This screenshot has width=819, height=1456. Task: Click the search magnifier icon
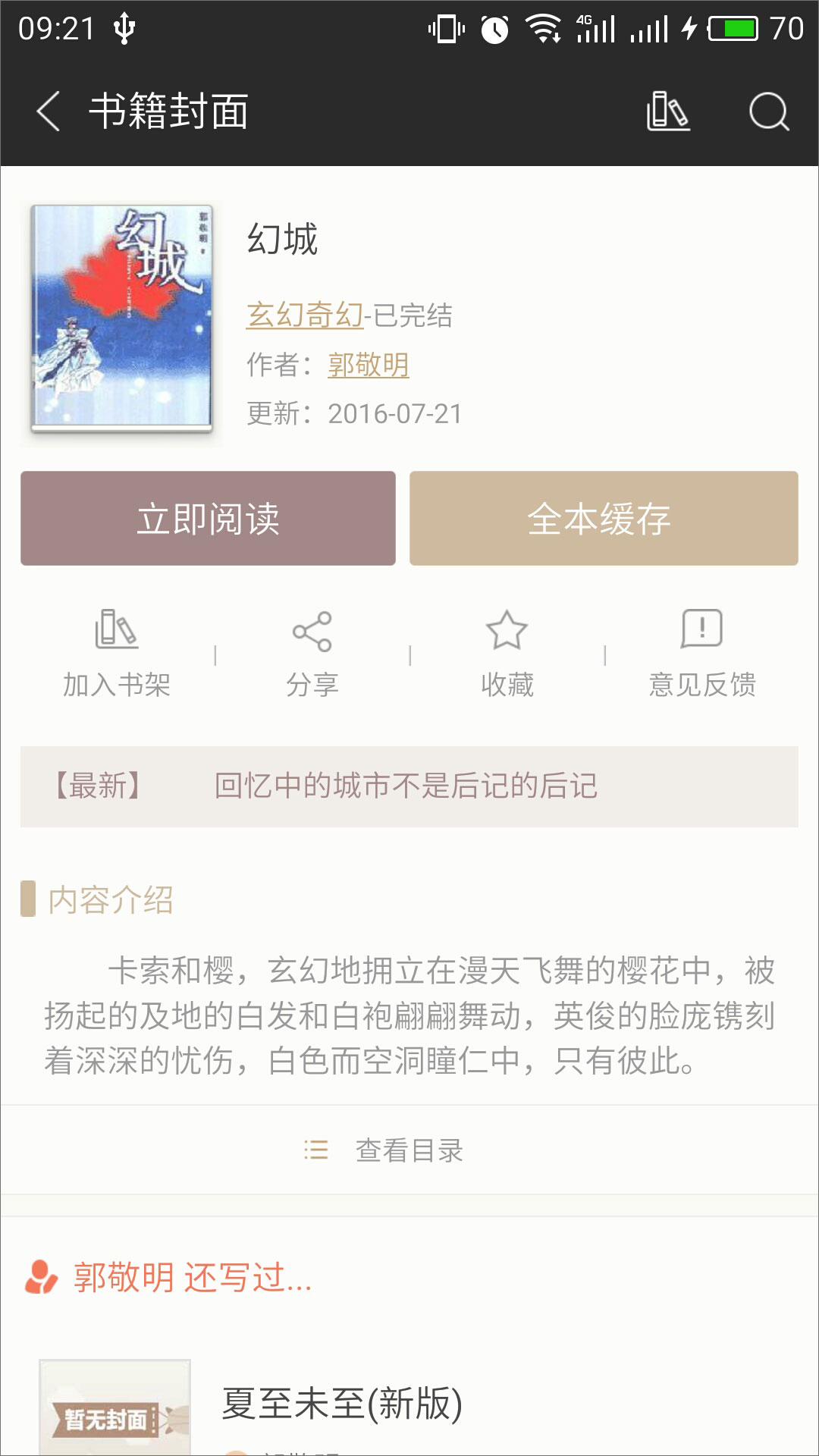pyautogui.click(x=769, y=112)
